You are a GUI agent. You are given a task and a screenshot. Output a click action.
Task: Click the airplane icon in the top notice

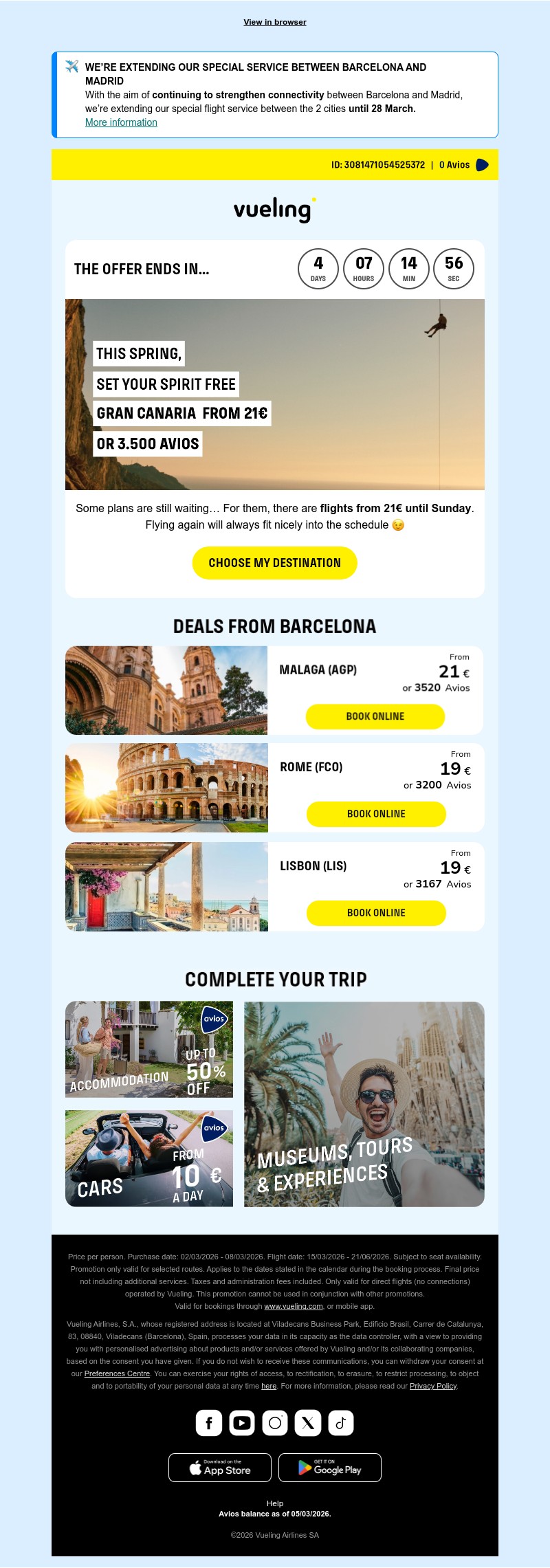pos(71,65)
